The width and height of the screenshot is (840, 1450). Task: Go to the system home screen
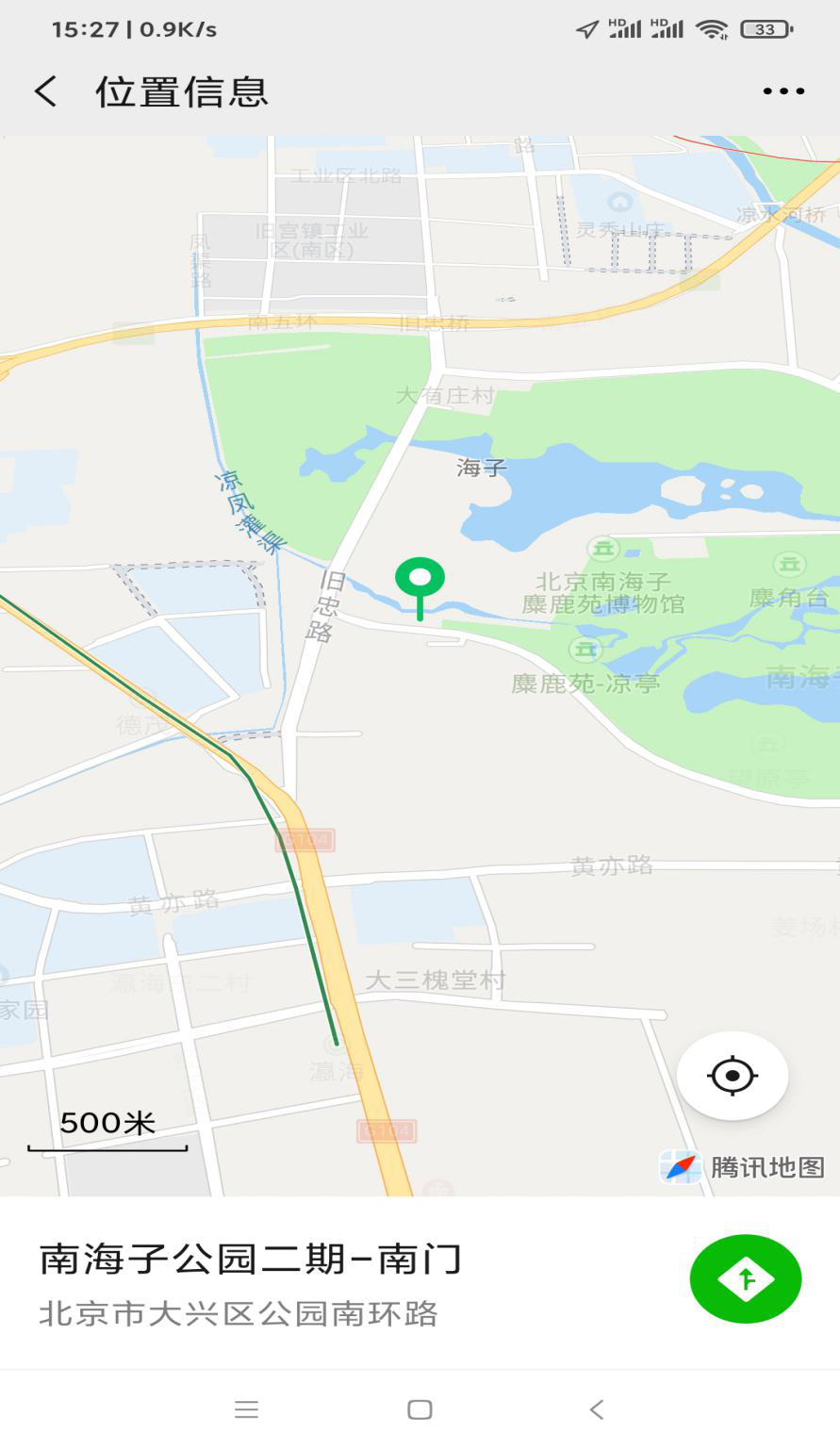pos(420,1409)
